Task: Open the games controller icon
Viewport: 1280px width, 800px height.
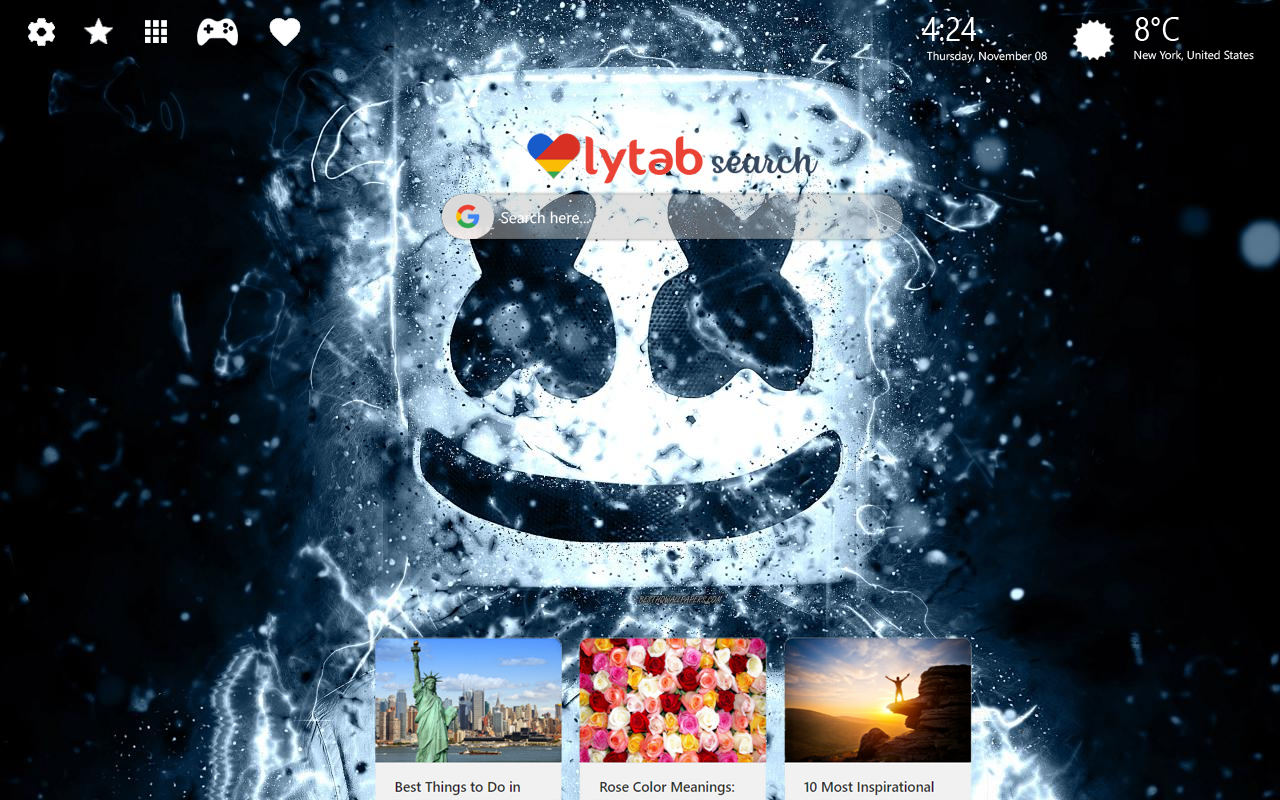Action: point(217,32)
